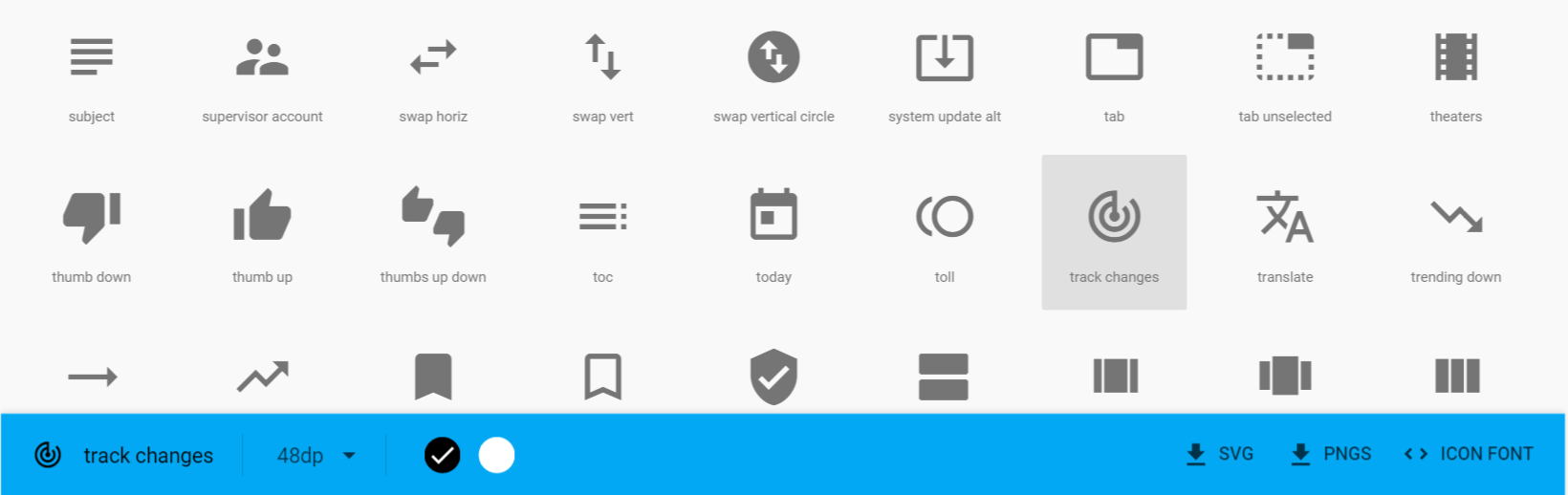Viewport: 1568px width, 495px height.
Task: Choose the white color swatch
Action: [496, 455]
